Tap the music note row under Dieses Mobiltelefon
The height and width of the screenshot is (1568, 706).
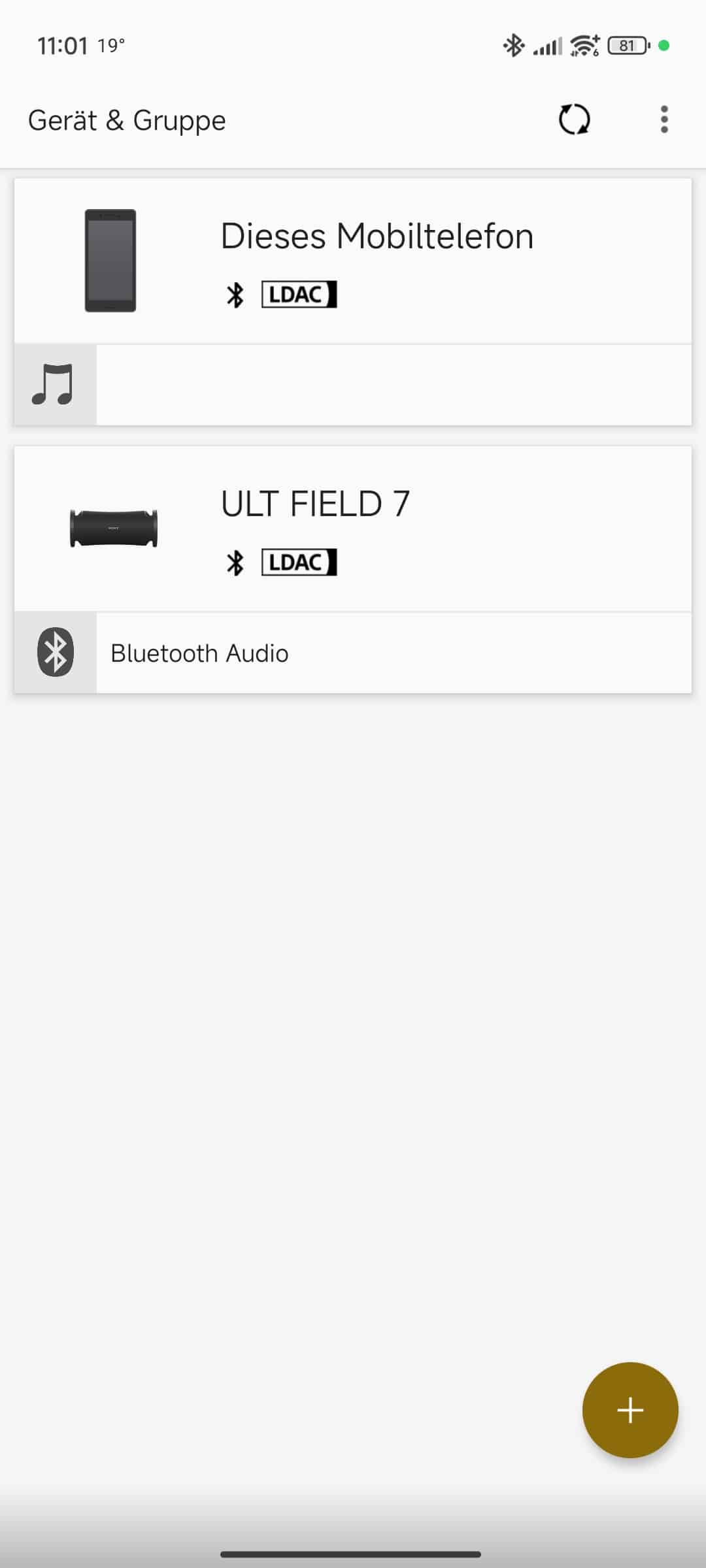[353, 385]
